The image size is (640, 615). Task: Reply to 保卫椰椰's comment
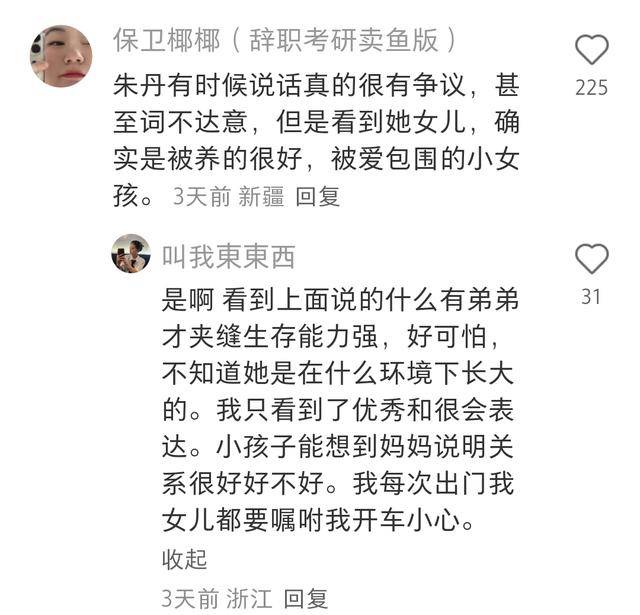coord(318,197)
